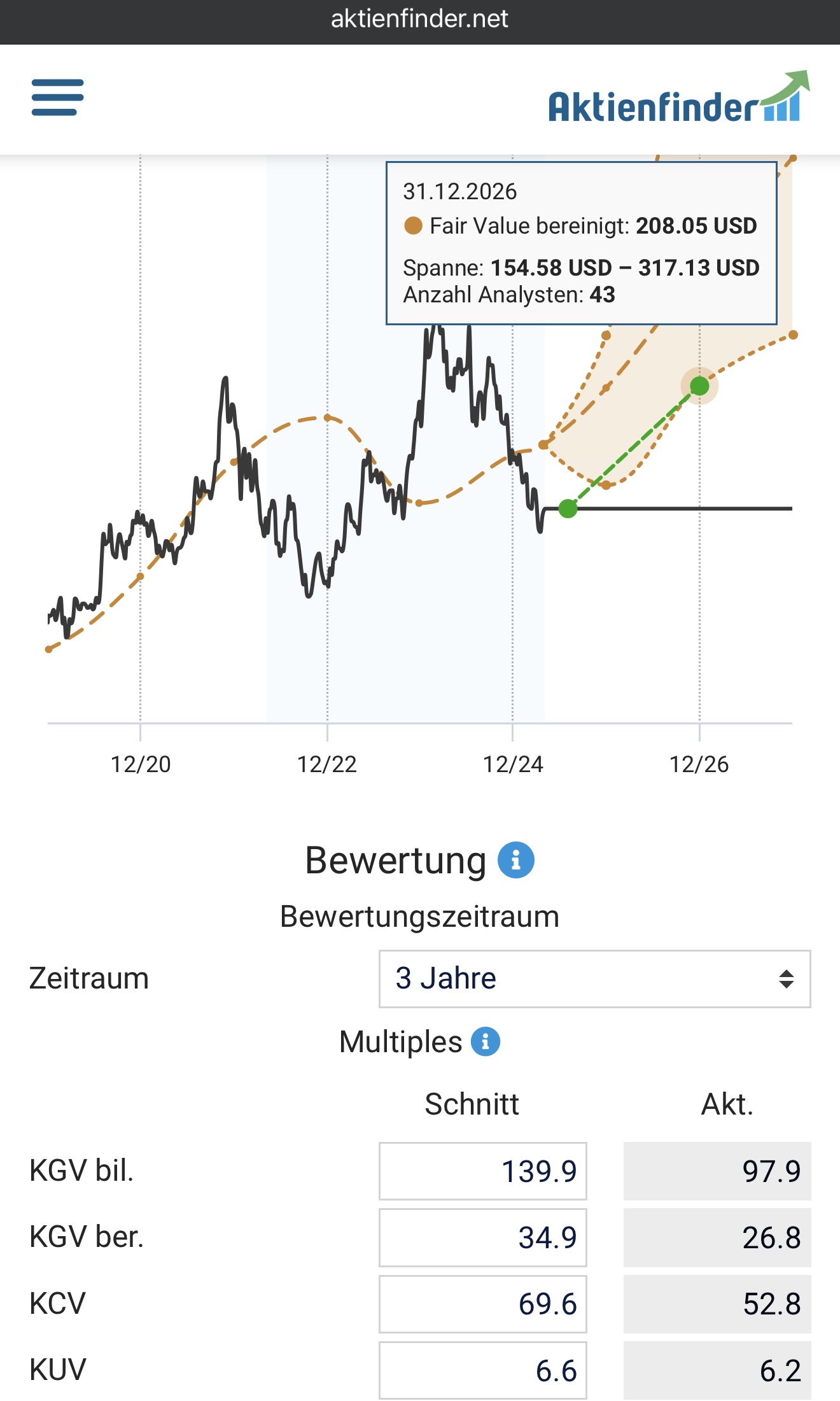The height and width of the screenshot is (1401, 840).
Task: Go to the Aktienfinder home page logo
Action: point(678,100)
